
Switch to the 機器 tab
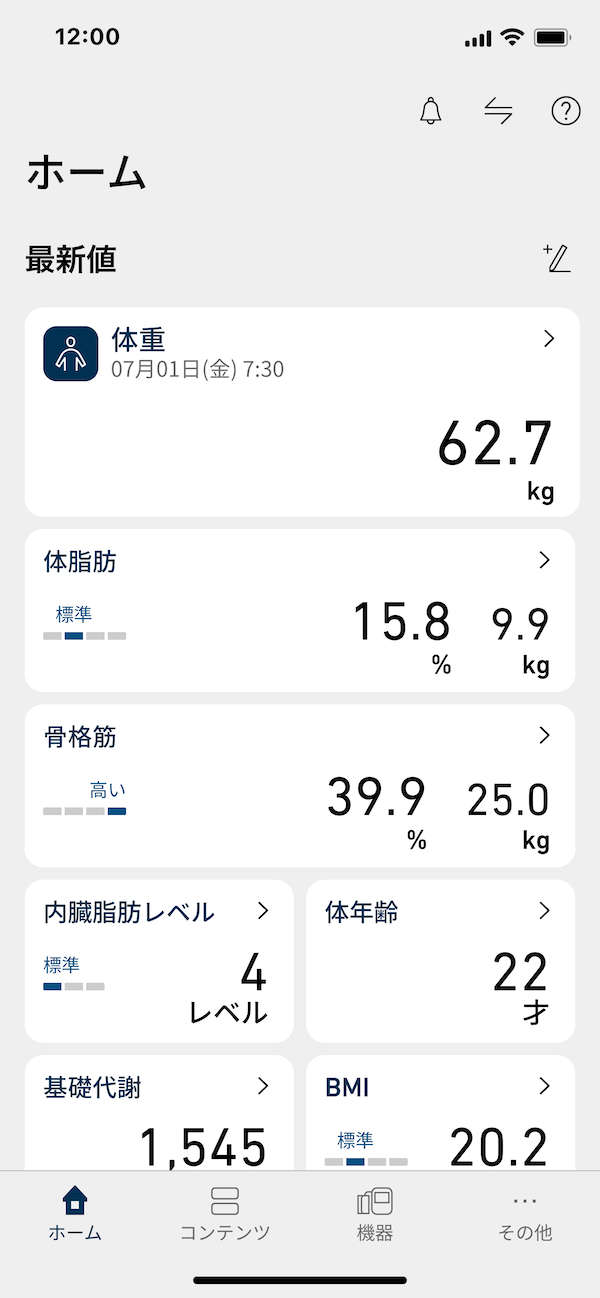pyautogui.click(x=375, y=1214)
